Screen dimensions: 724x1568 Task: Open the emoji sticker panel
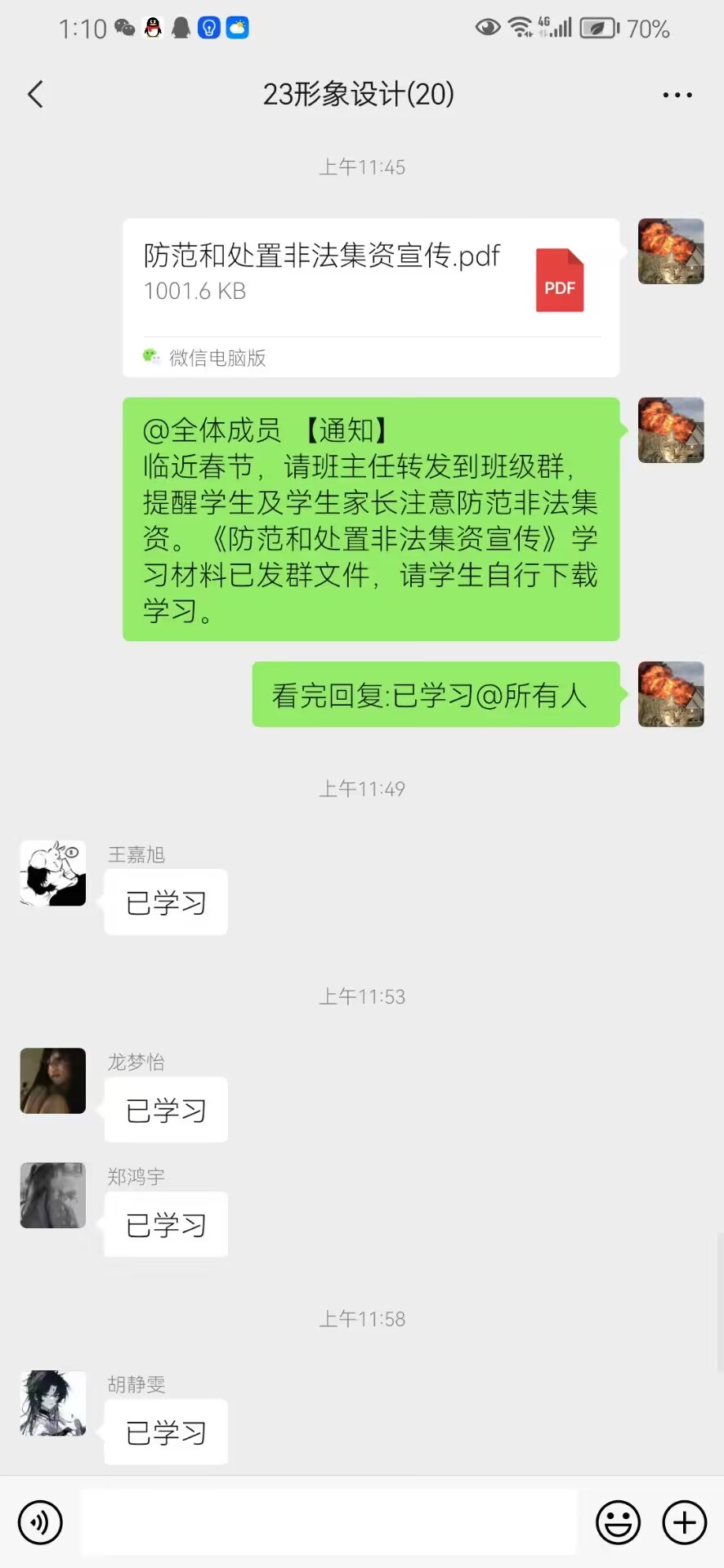point(618,1522)
